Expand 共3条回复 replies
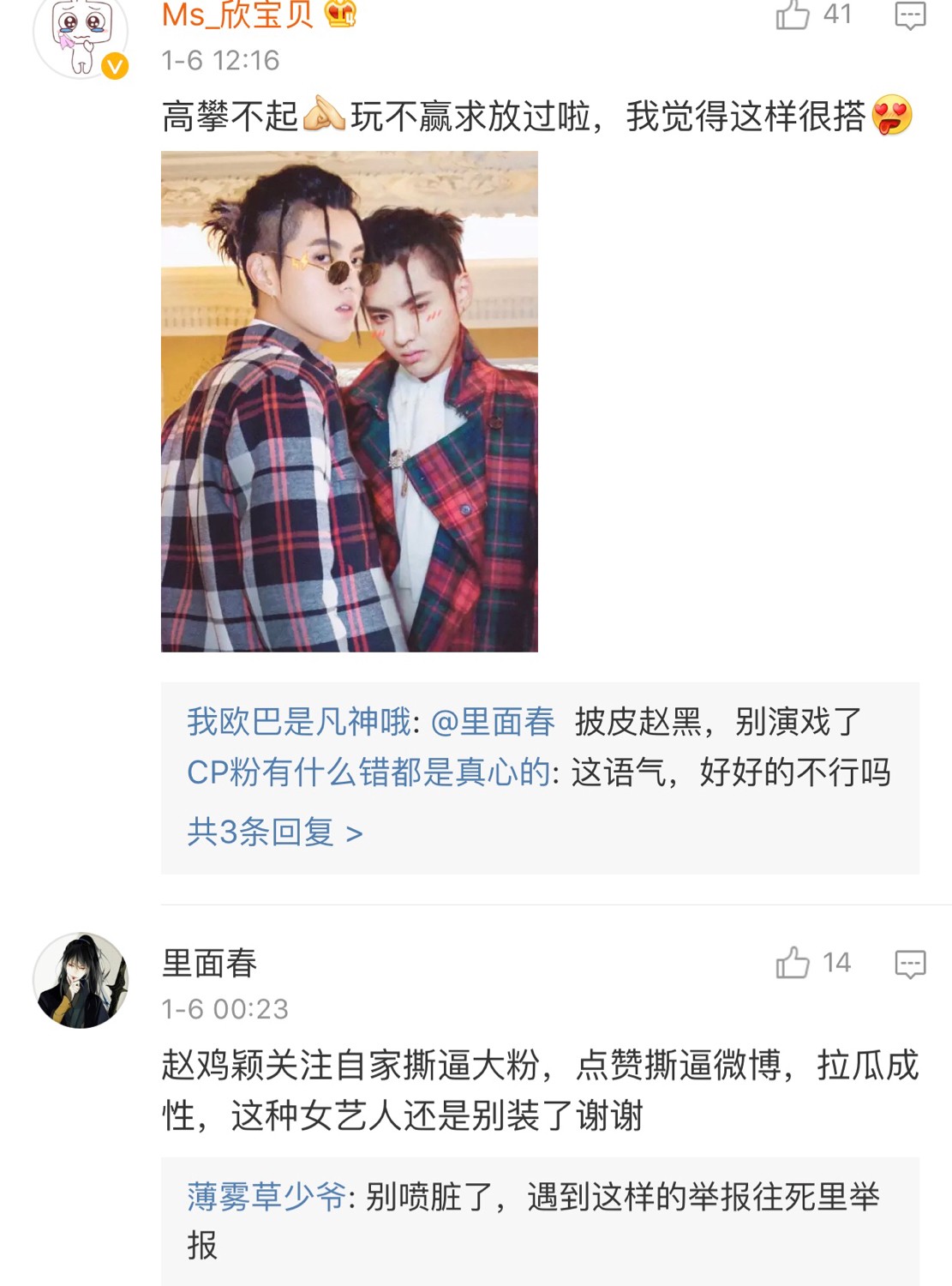This screenshot has height=1286, width=952. pyautogui.click(x=275, y=832)
